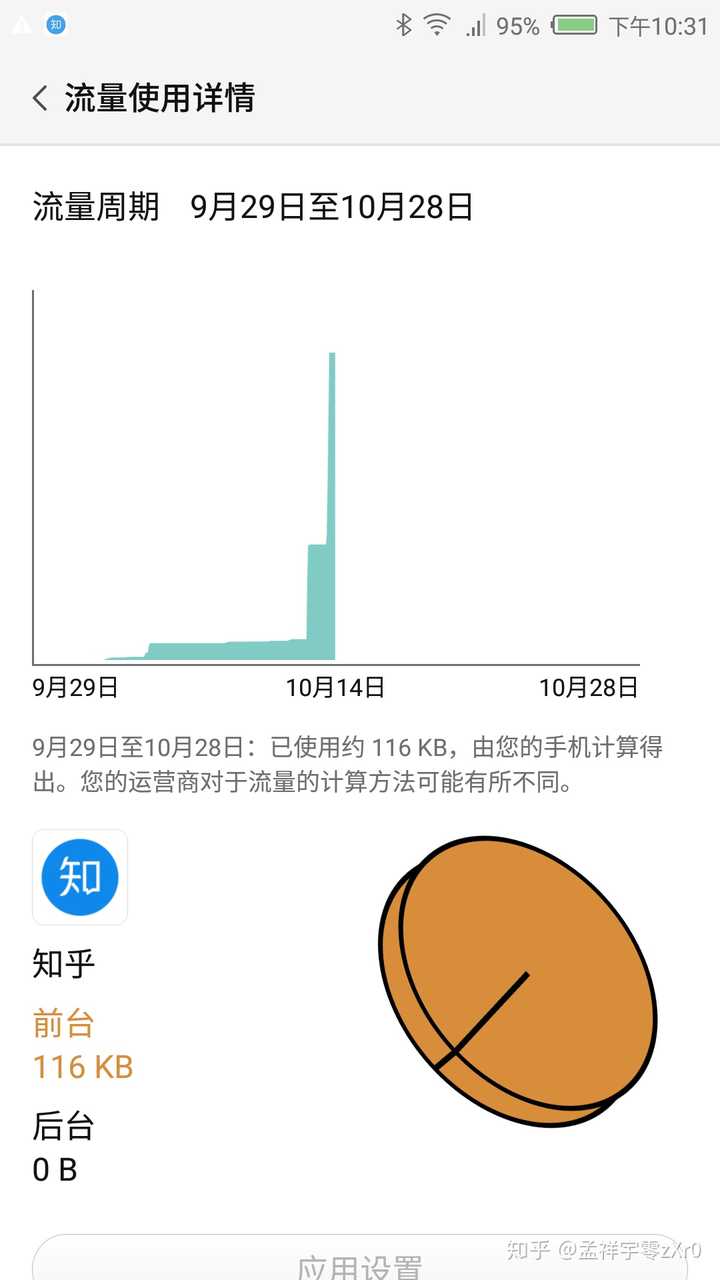Image resolution: width=720 pixels, height=1280 pixels.
Task: Open the Zhihu app icon labeled 知
Action: tap(79, 877)
